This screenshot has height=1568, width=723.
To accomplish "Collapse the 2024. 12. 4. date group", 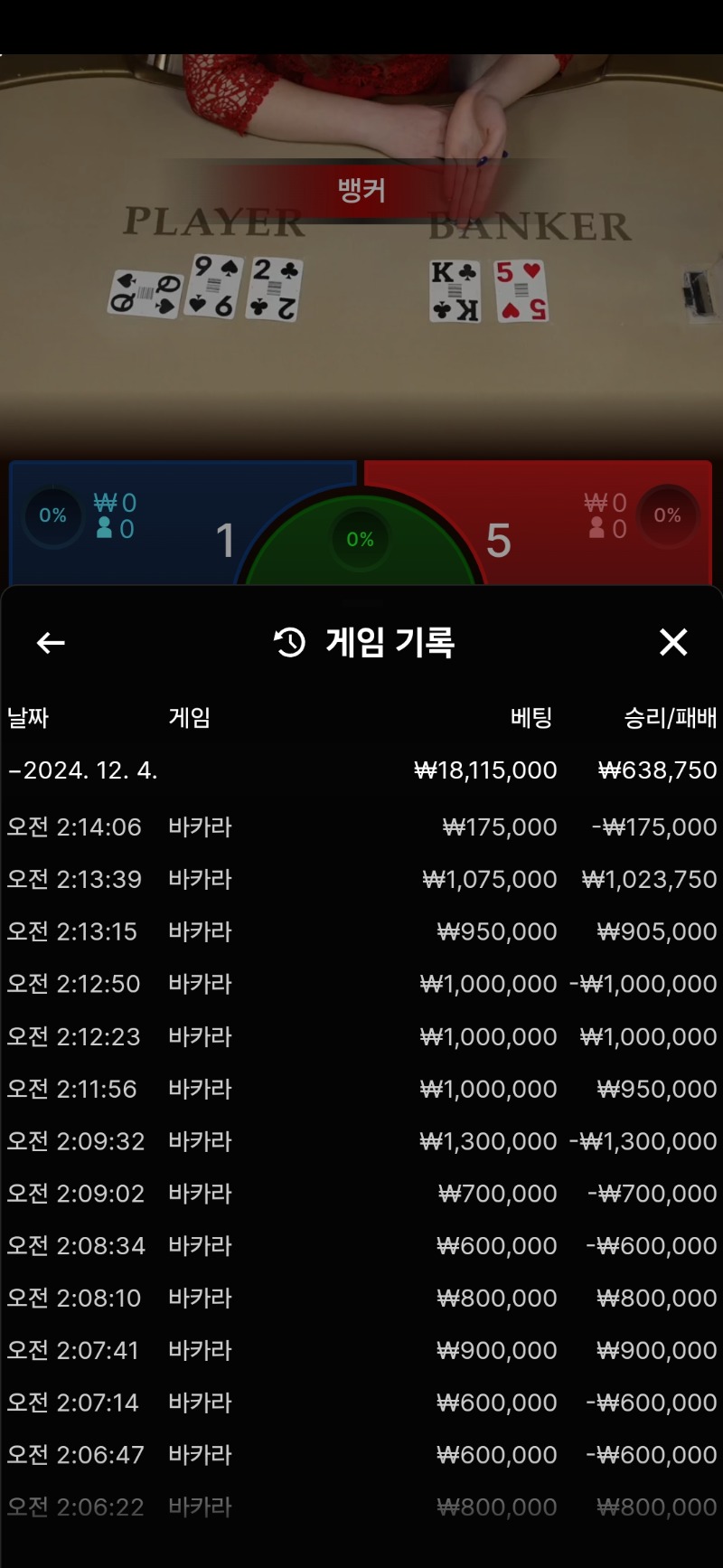I will coord(83,770).
